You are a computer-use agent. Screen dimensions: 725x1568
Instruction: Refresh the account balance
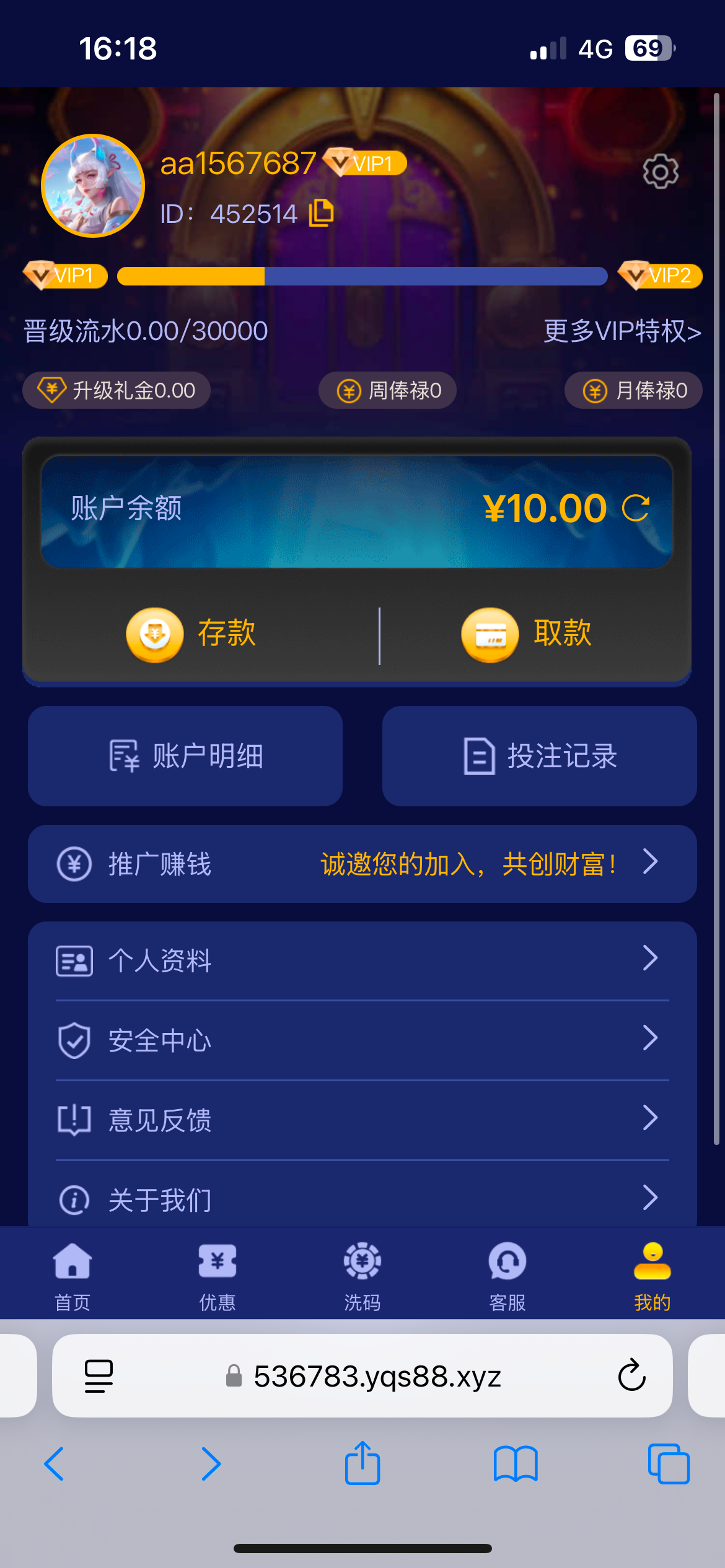636,508
